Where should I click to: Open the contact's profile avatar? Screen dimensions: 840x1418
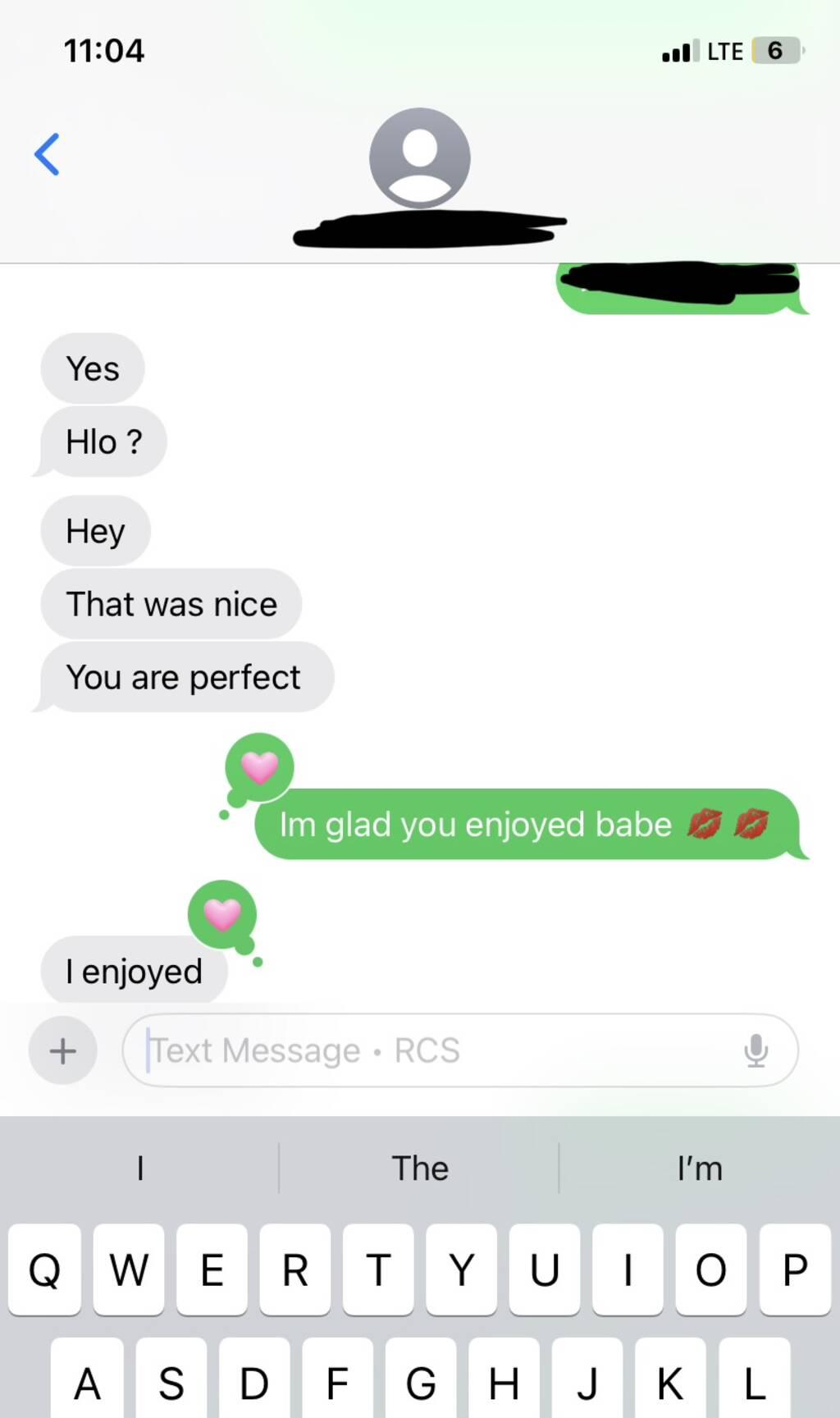pyautogui.click(x=419, y=158)
